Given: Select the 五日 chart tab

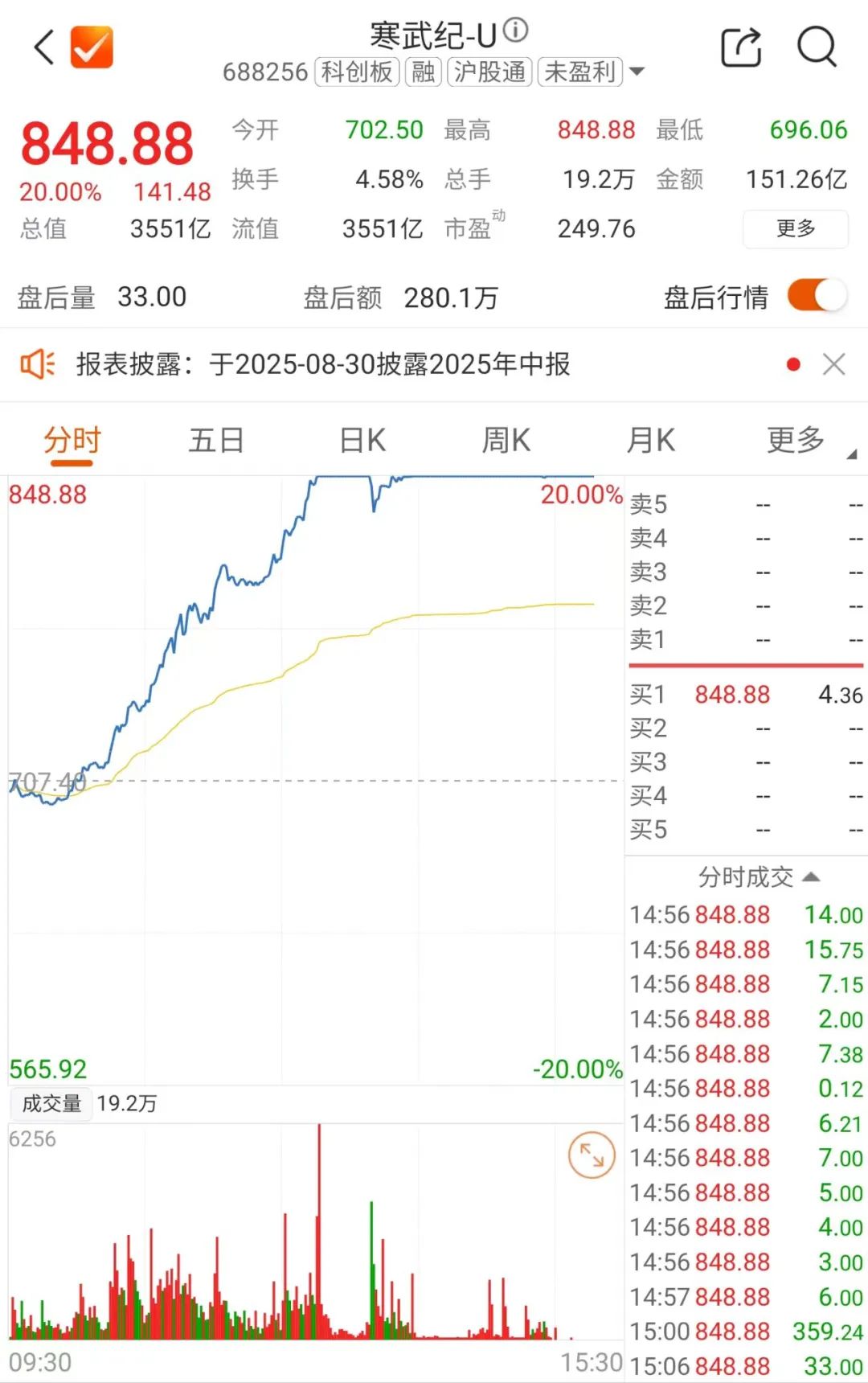Looking at the screenshot, I should tap(215, 440).
